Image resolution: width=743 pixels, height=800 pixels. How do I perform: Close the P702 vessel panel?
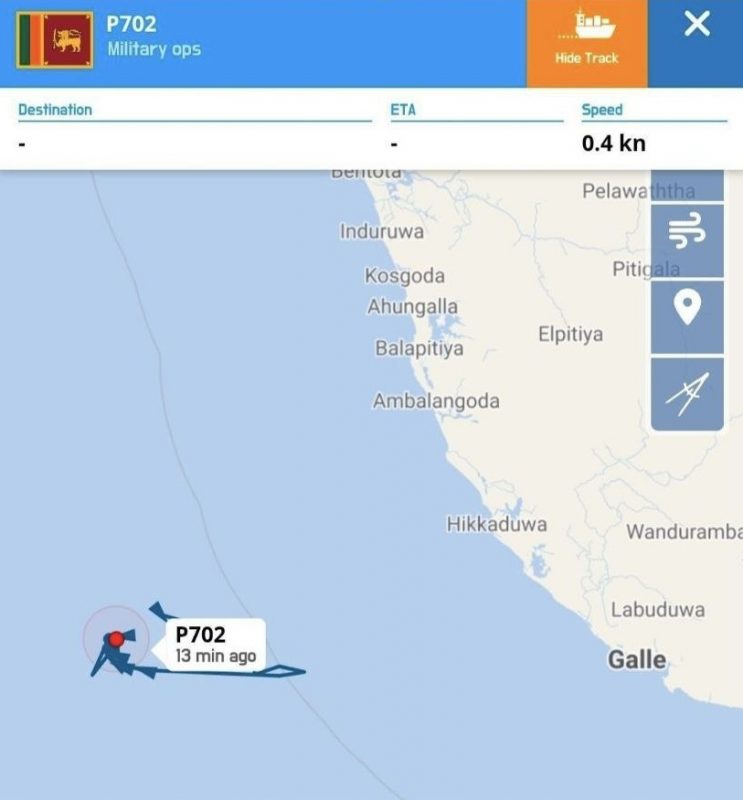coord(697,25)
